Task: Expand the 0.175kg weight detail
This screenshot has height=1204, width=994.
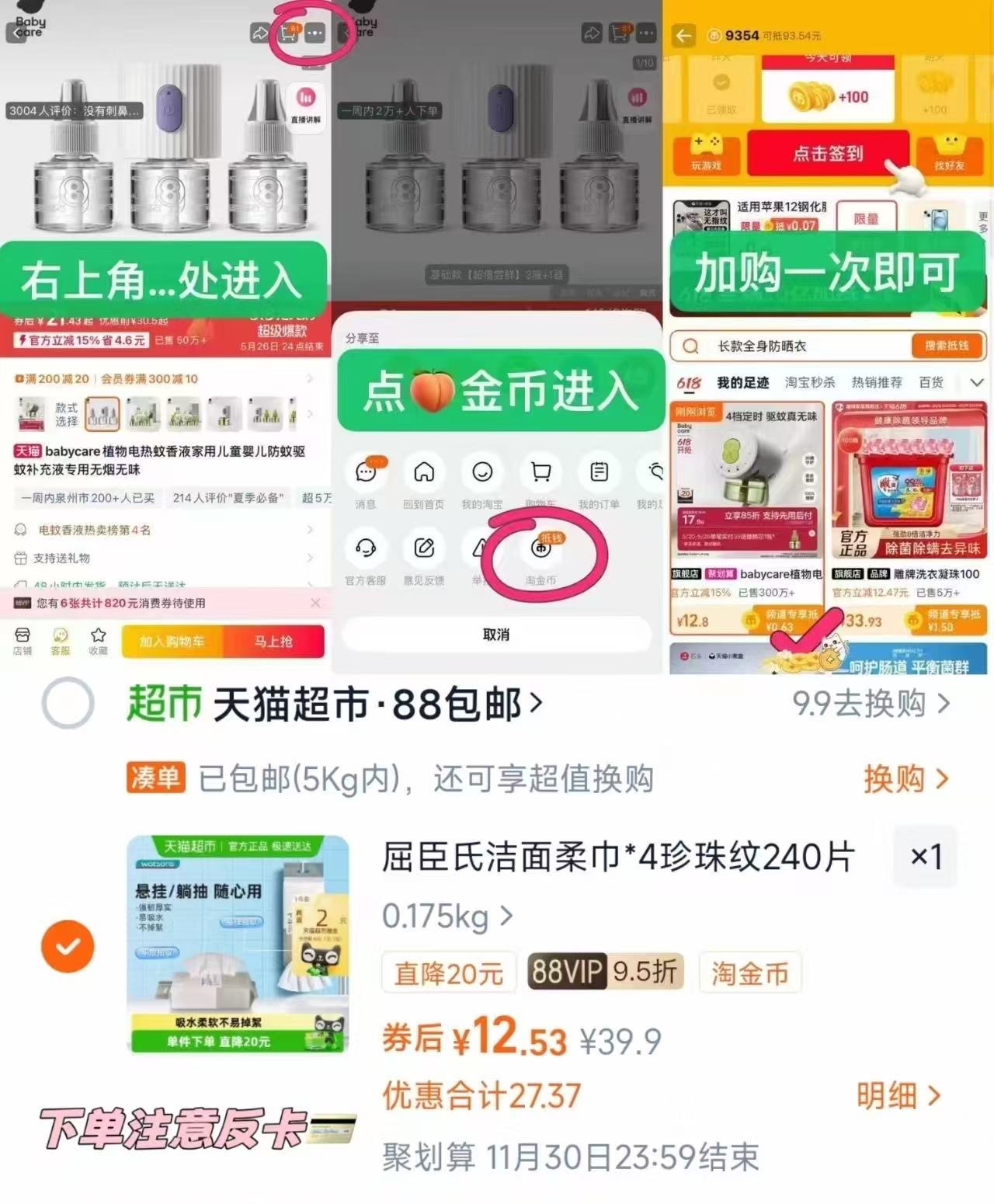Action: [x=447, y=917]
